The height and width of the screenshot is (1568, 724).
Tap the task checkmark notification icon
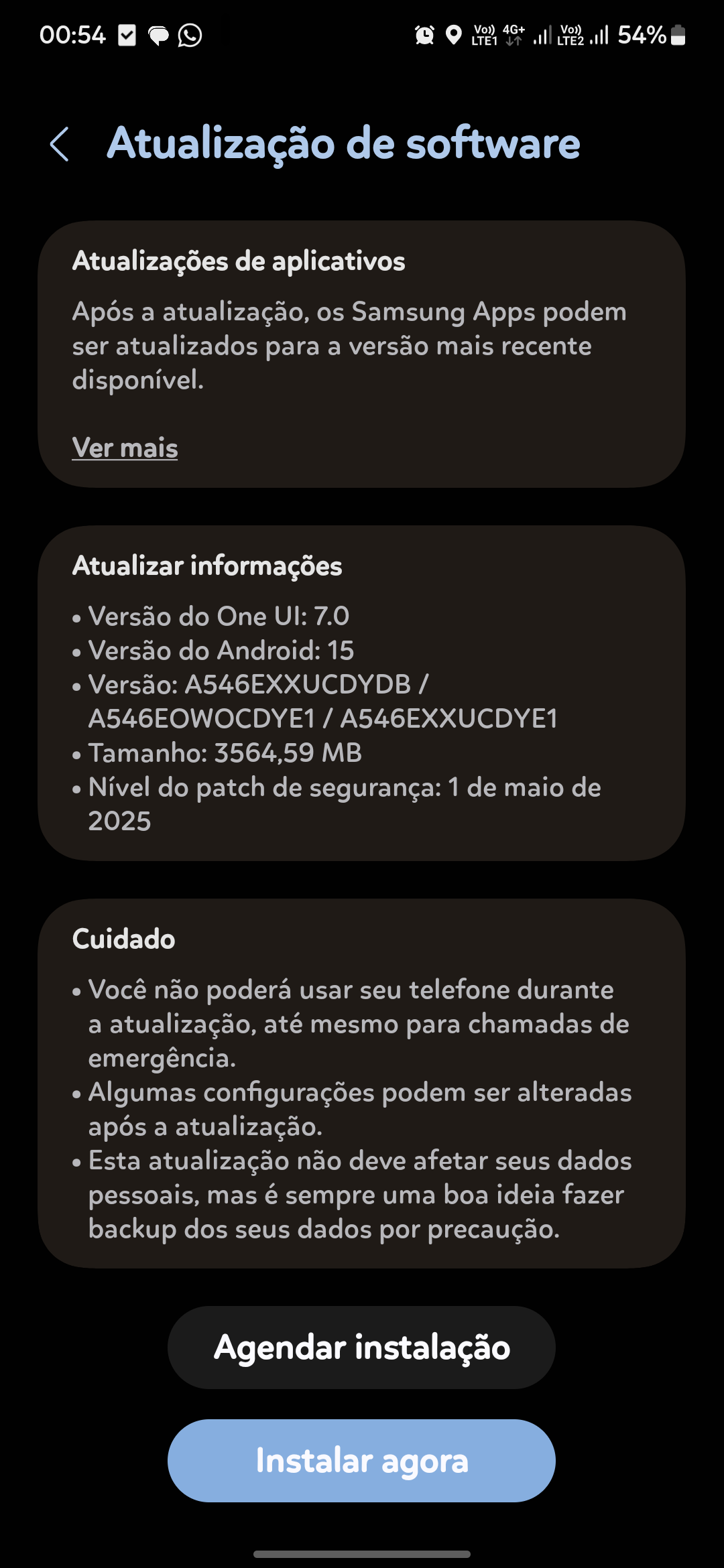127,35
